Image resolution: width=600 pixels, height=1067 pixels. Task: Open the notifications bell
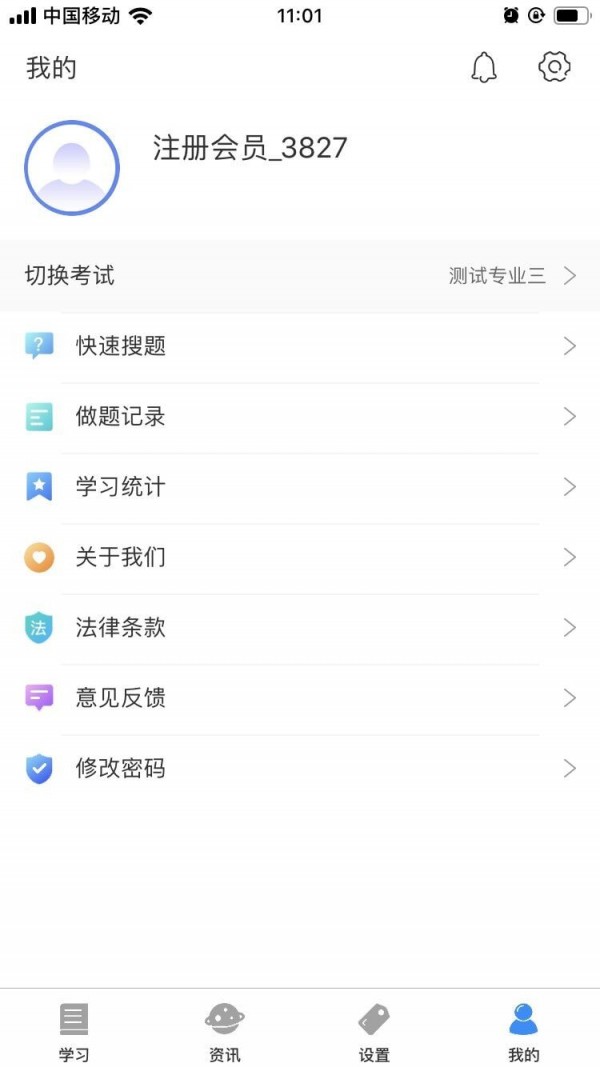484,68
